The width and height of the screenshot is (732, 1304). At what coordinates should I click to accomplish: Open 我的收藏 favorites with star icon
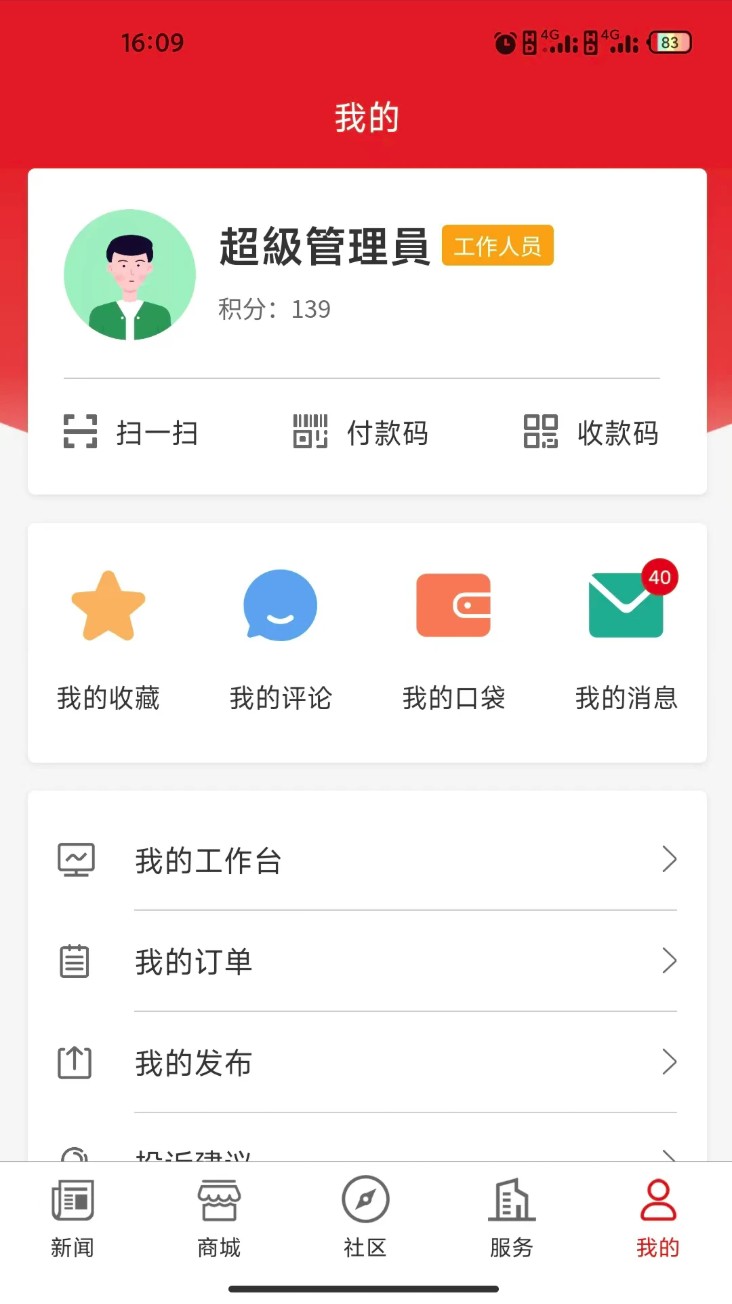(x=107, y=630)
